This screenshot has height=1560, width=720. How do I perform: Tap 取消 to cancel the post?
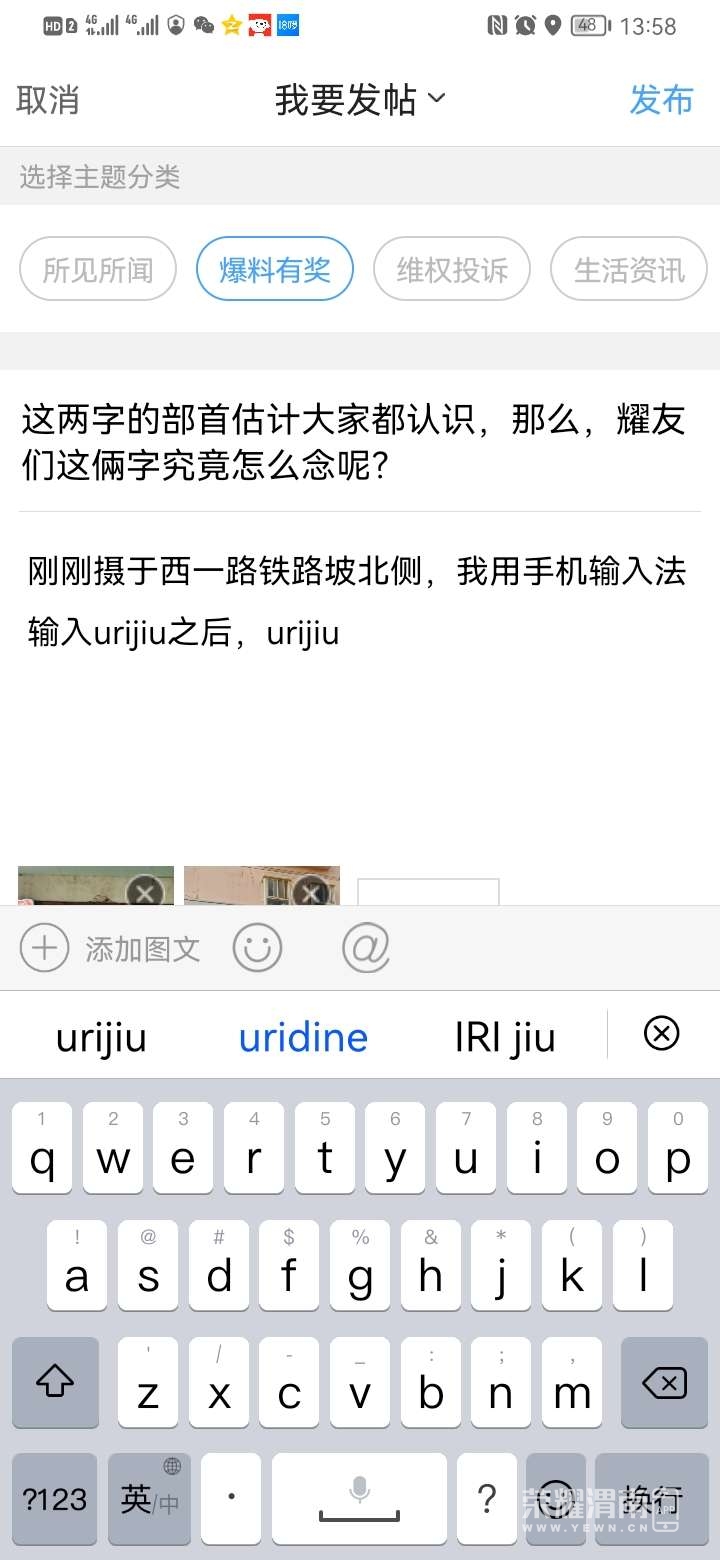pyautogui.click(x=46, y=100)
